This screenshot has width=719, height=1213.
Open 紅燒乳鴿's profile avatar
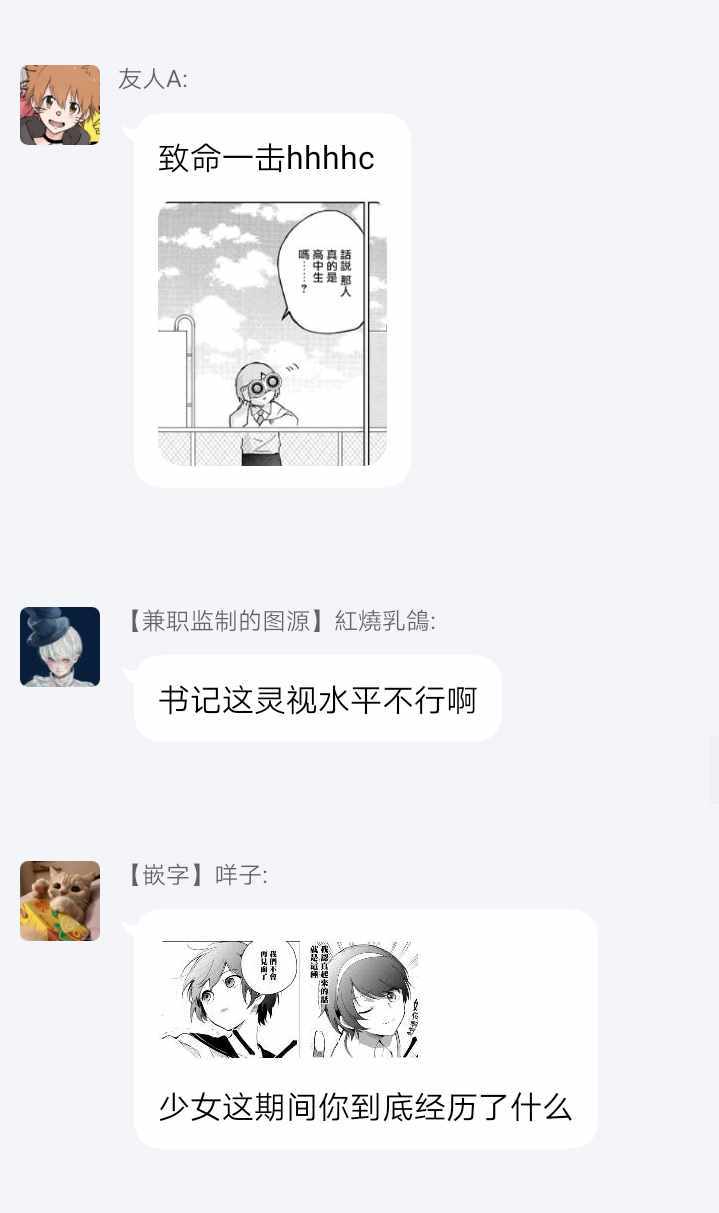click(x=60, y=647)
